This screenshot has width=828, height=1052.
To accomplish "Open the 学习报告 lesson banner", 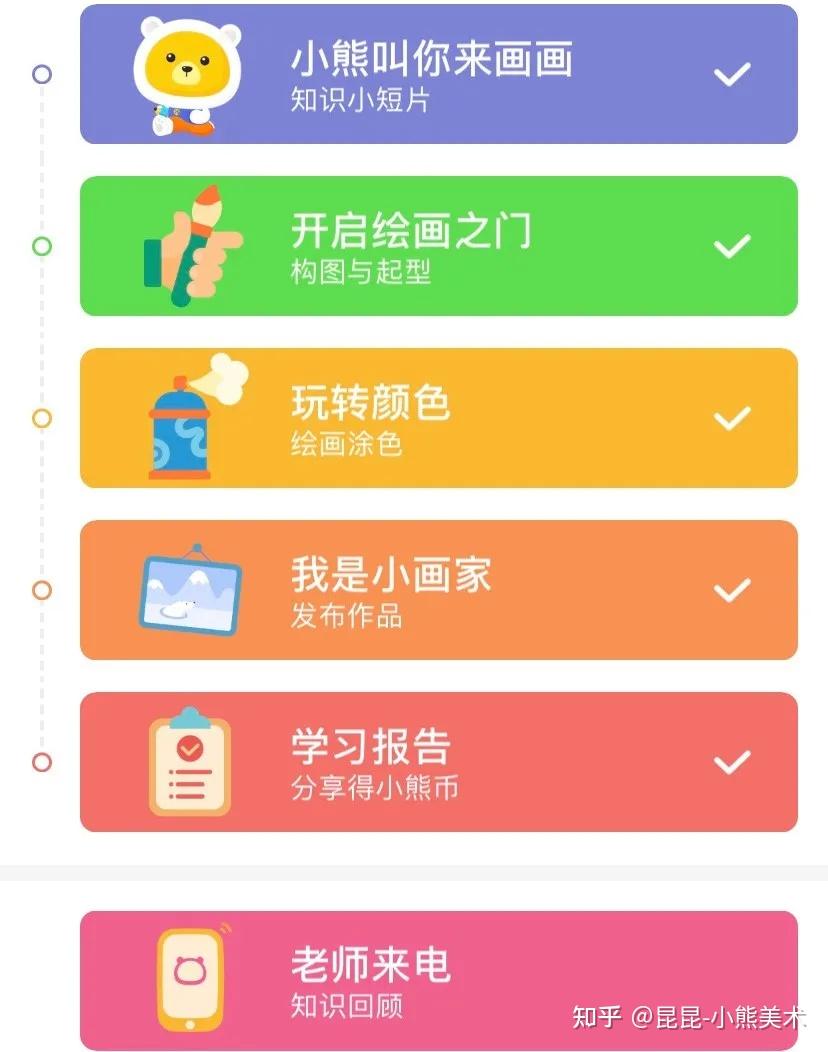I will (x=440, y=762).
